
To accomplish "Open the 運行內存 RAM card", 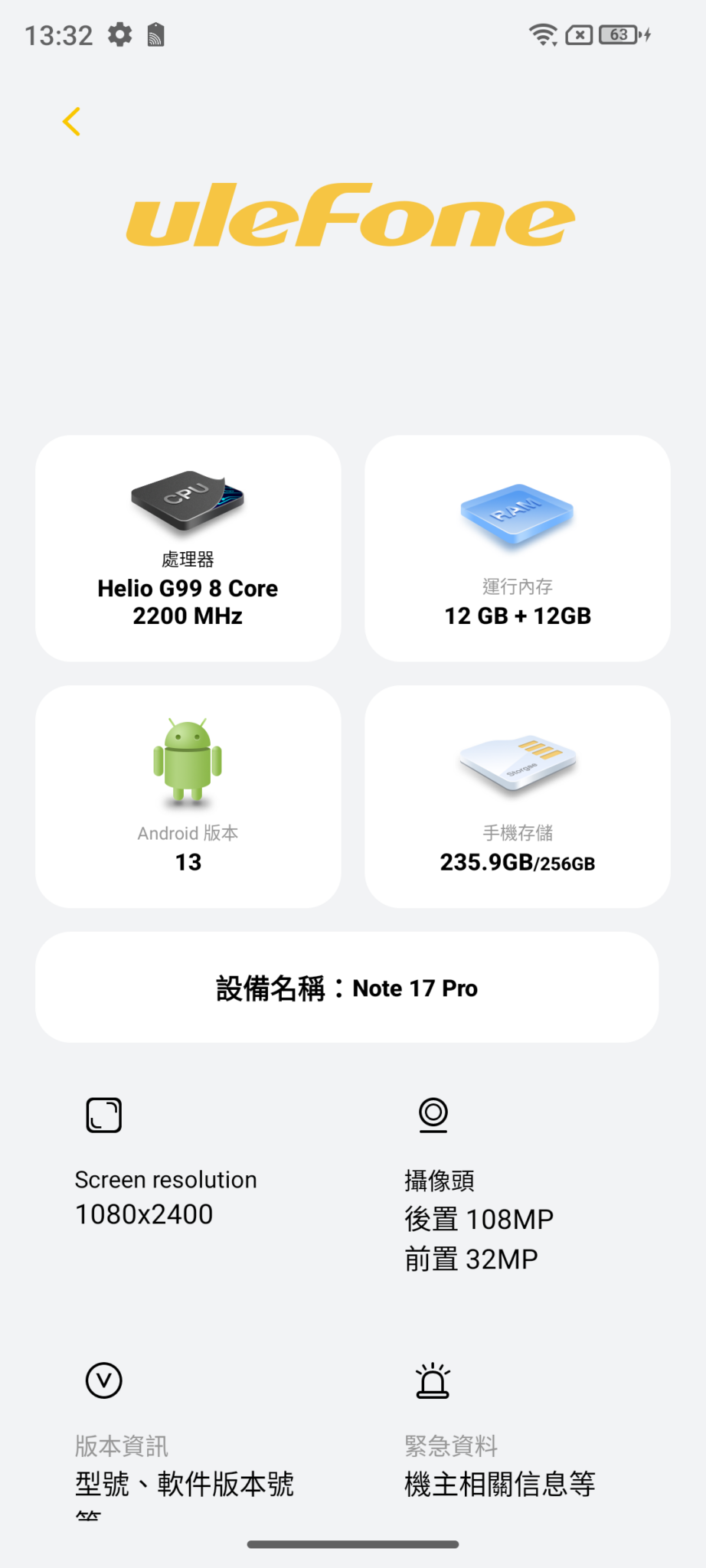I will [x=518, y=548].
